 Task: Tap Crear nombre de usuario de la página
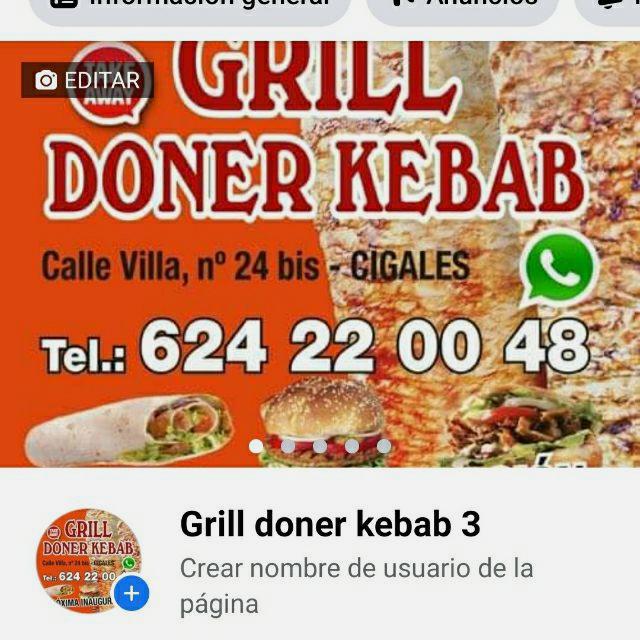point(356,586)
